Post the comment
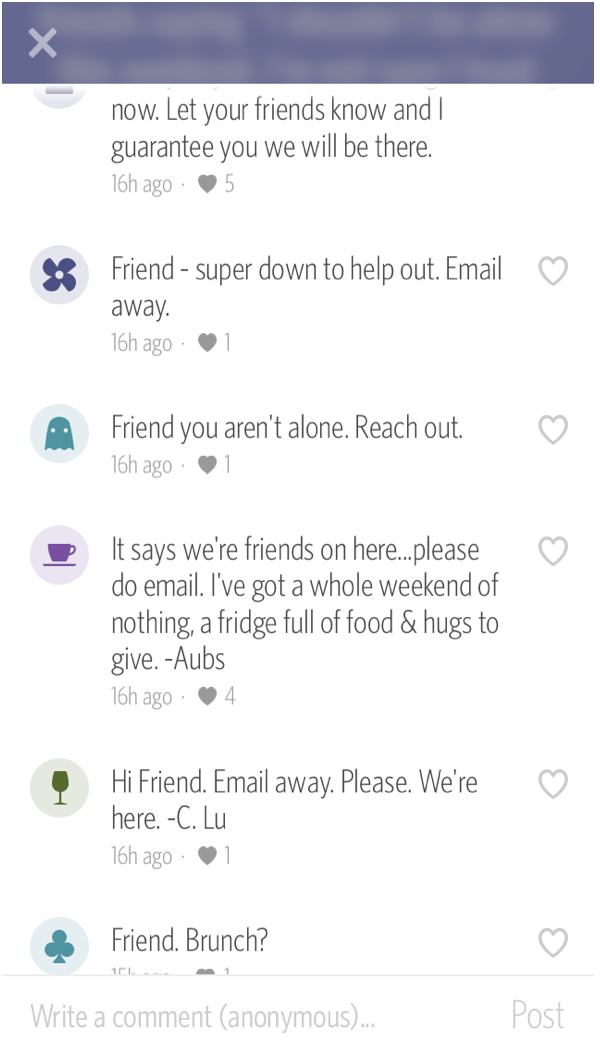 [537, 1016]
